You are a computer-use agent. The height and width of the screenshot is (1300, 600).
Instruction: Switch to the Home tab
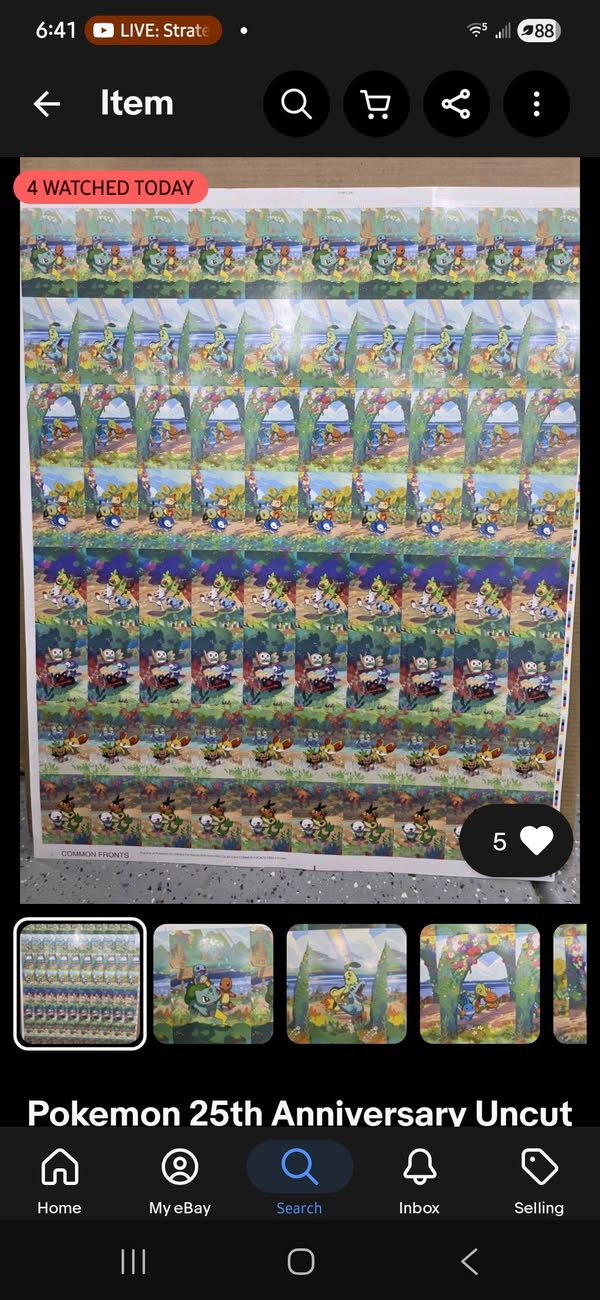click(59, 1180)
